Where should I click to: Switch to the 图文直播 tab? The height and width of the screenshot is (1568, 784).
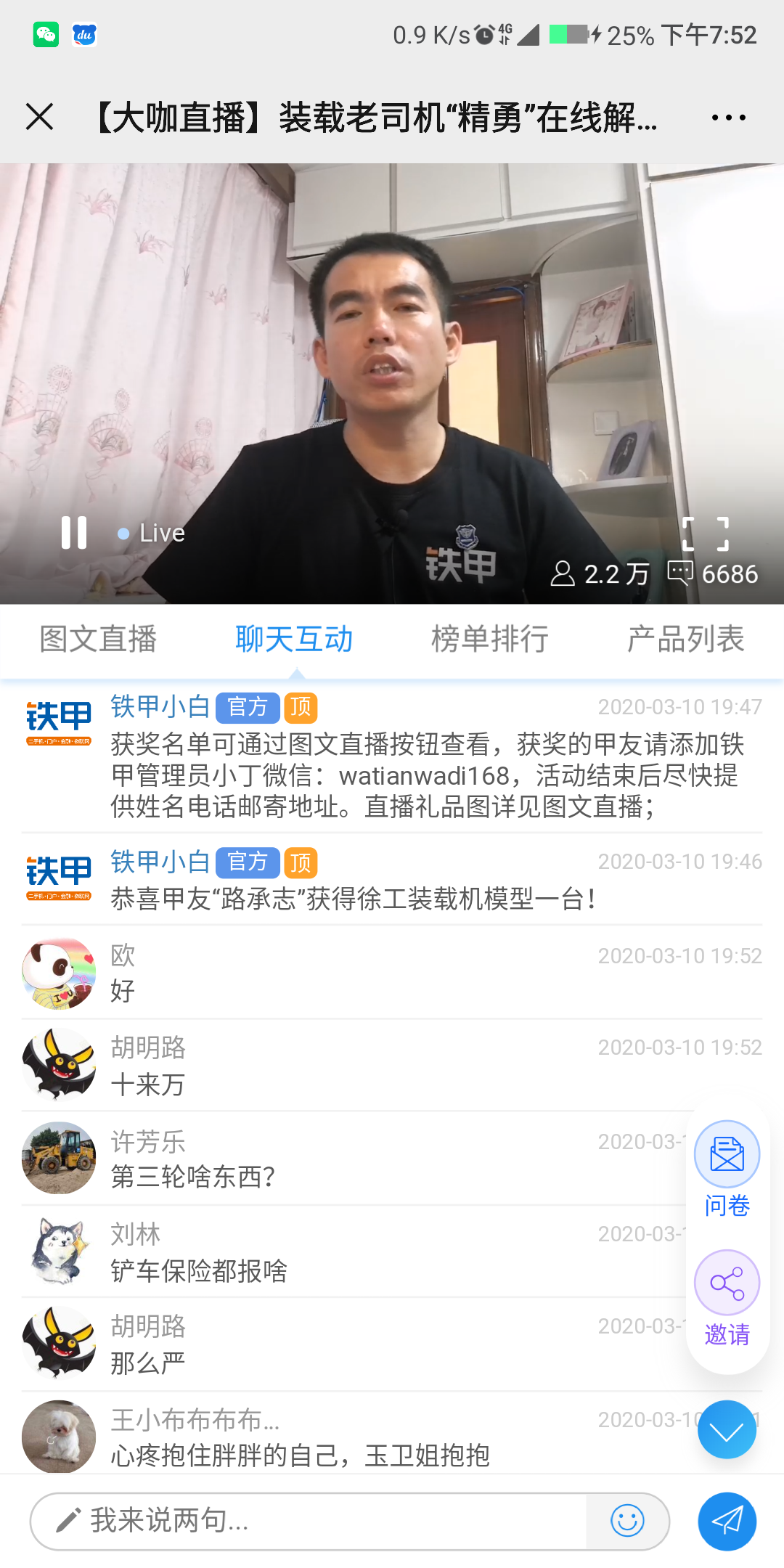coord(98,639)
